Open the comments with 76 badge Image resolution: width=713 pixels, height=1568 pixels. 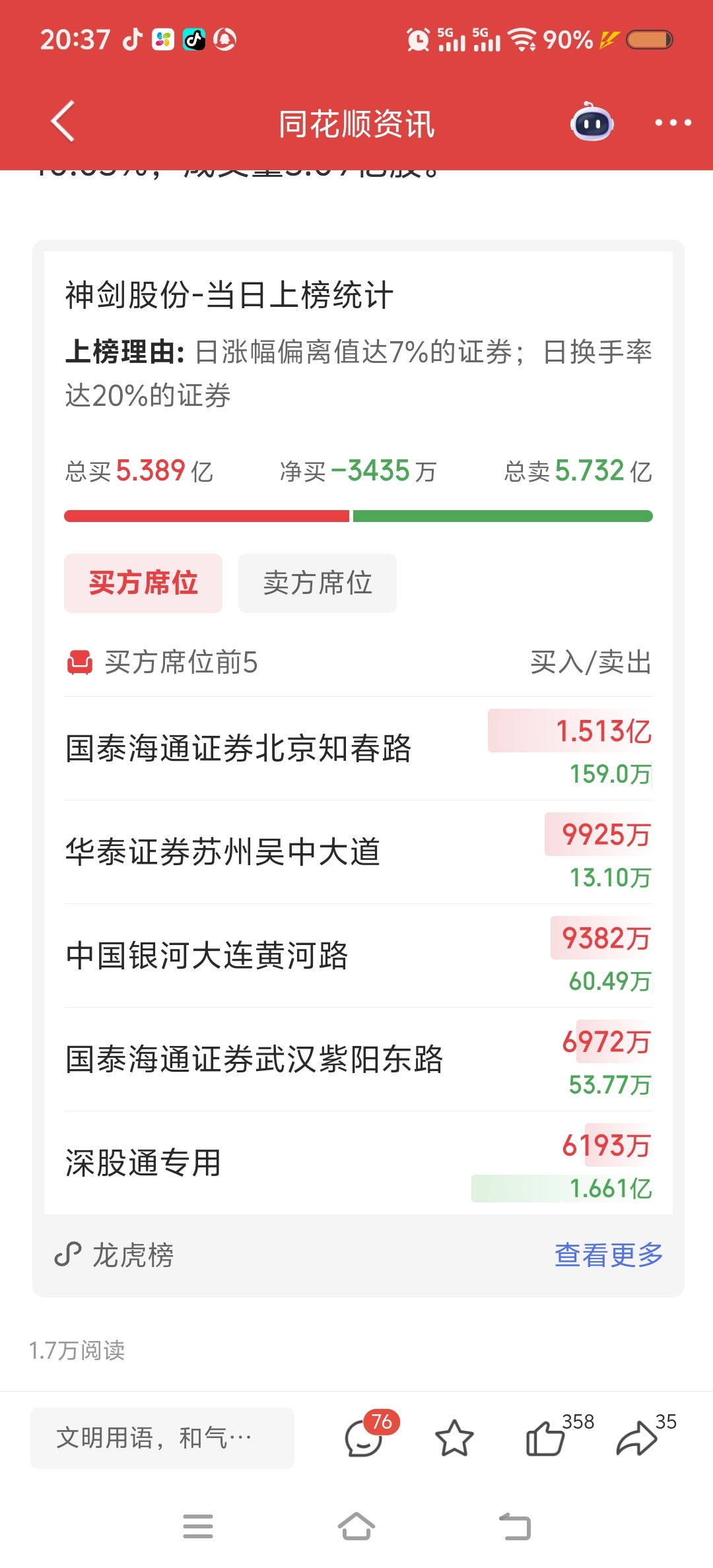point(364,1438)
